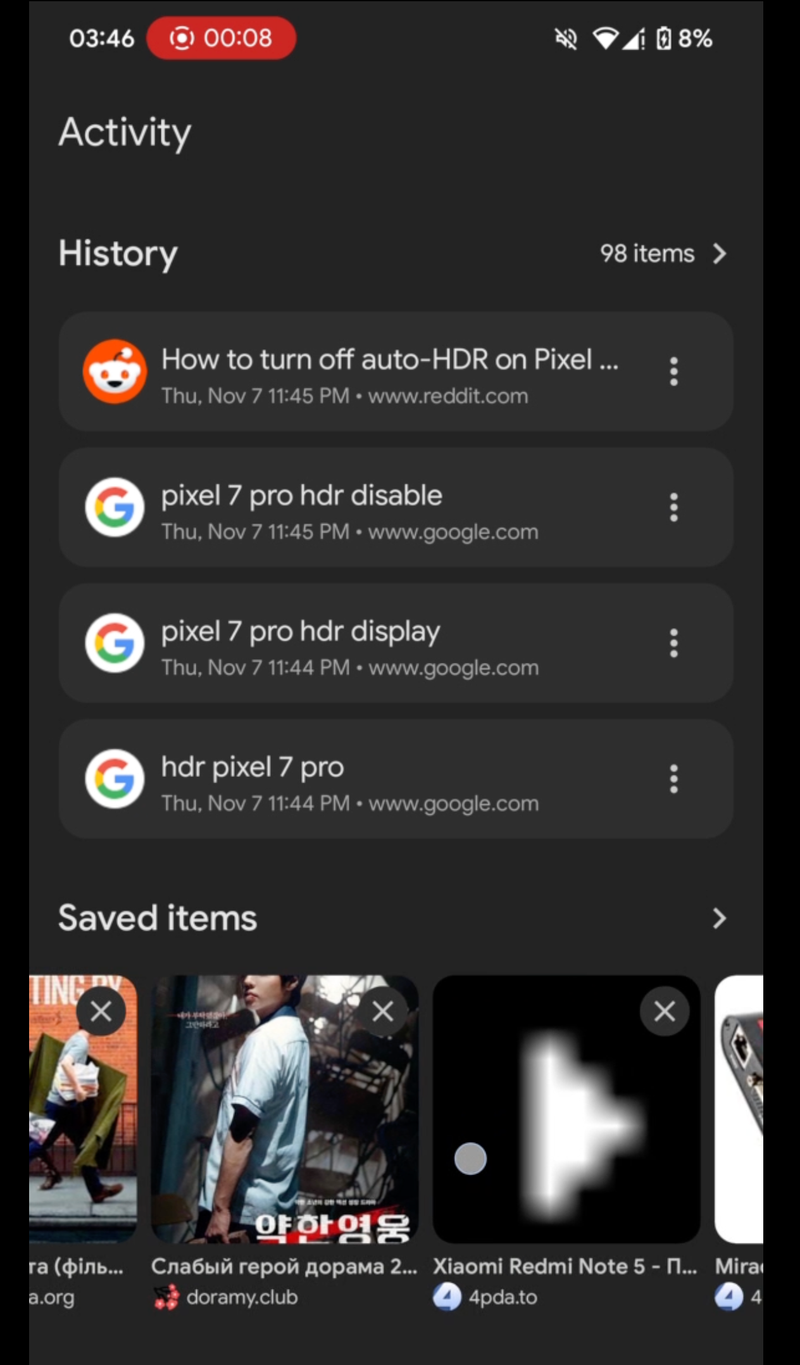The height and width of the screenshot is (1365, 800).
Task: Open options for the Reddit history entry
Action: click(x=674, y=372)
